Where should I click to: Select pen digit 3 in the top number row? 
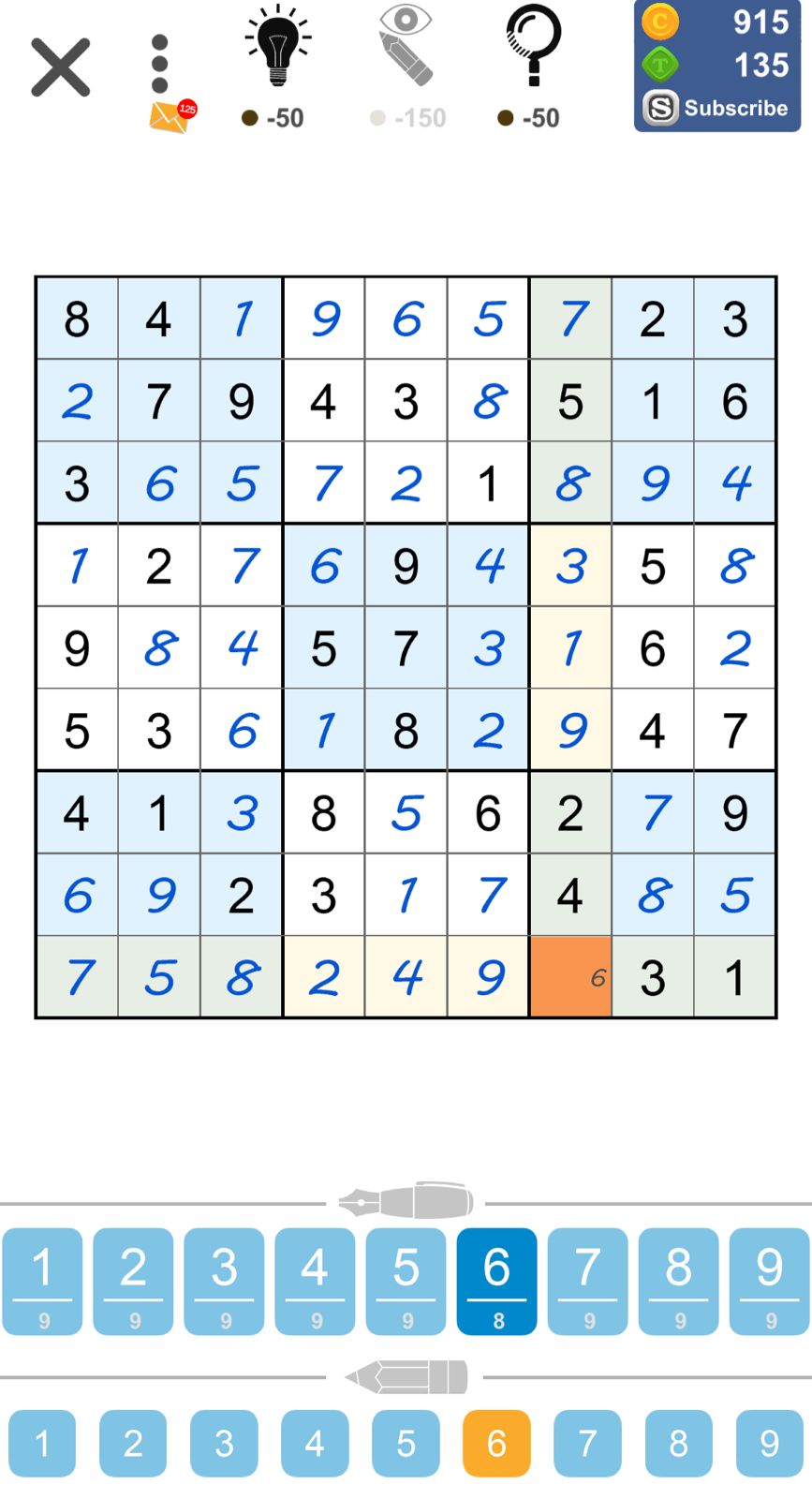point(224,1281)
